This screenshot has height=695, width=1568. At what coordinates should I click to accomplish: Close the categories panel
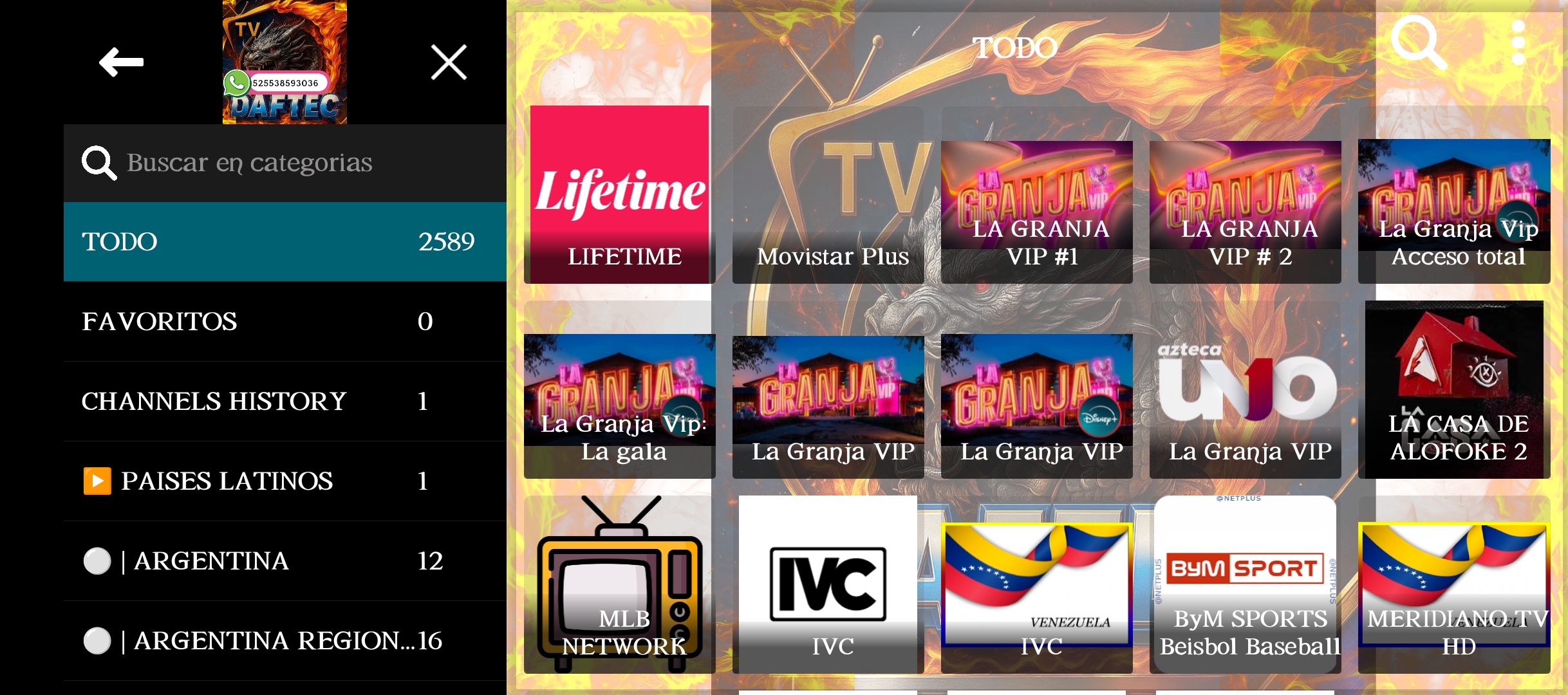coord(449,62)
